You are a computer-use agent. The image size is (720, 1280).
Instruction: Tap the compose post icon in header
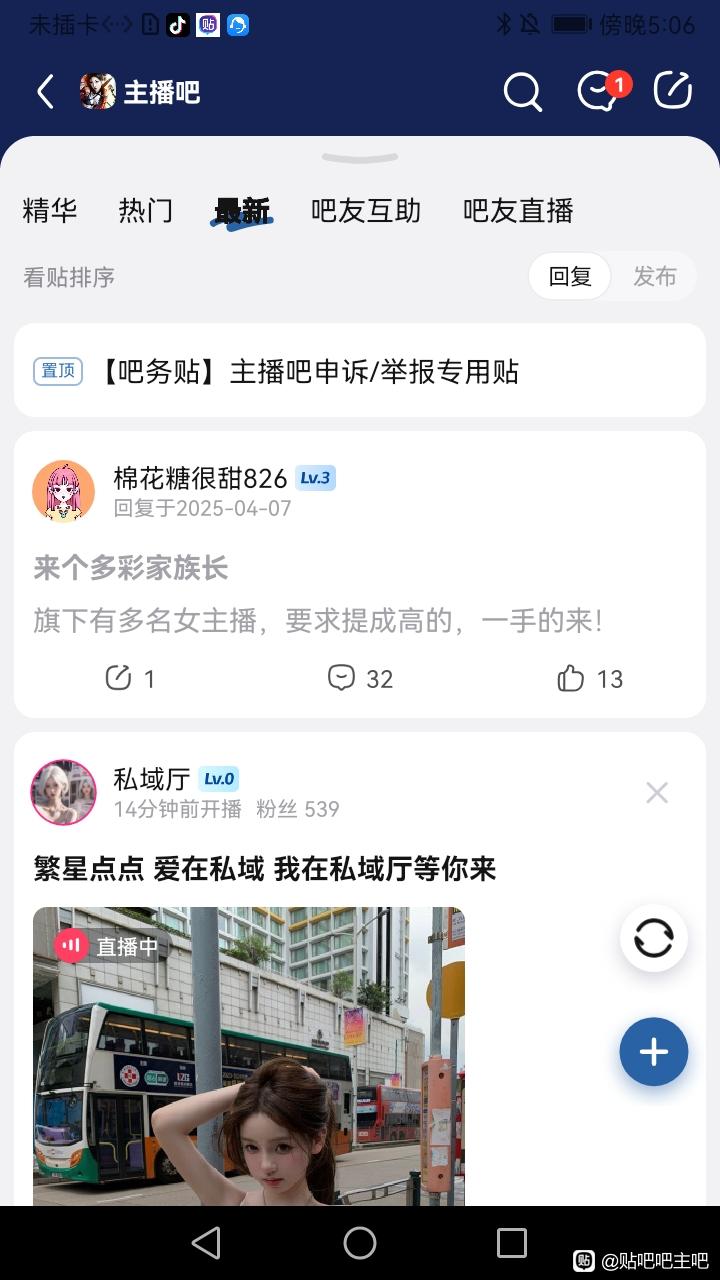coord(673,91)
